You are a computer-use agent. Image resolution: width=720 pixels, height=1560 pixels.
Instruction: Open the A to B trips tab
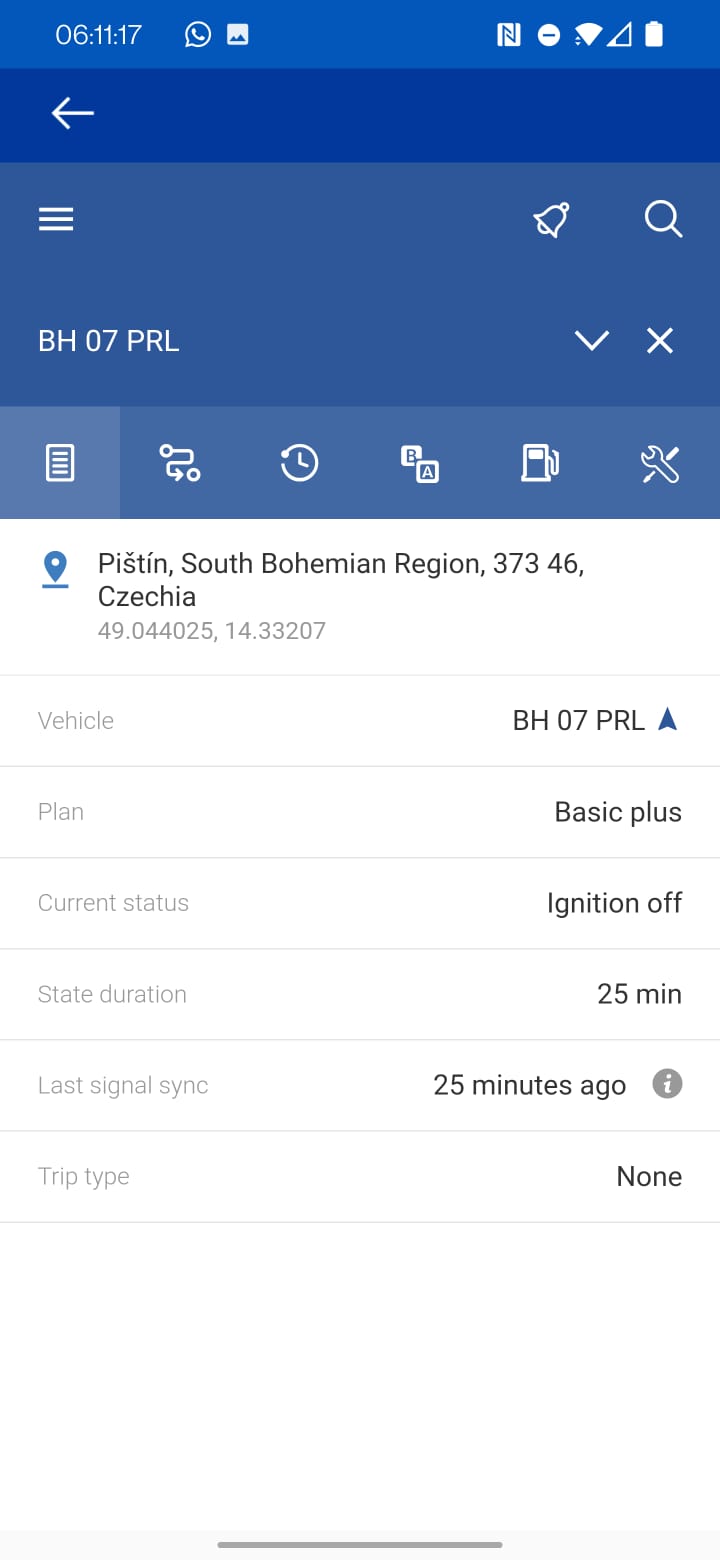(x=420, y=463)
